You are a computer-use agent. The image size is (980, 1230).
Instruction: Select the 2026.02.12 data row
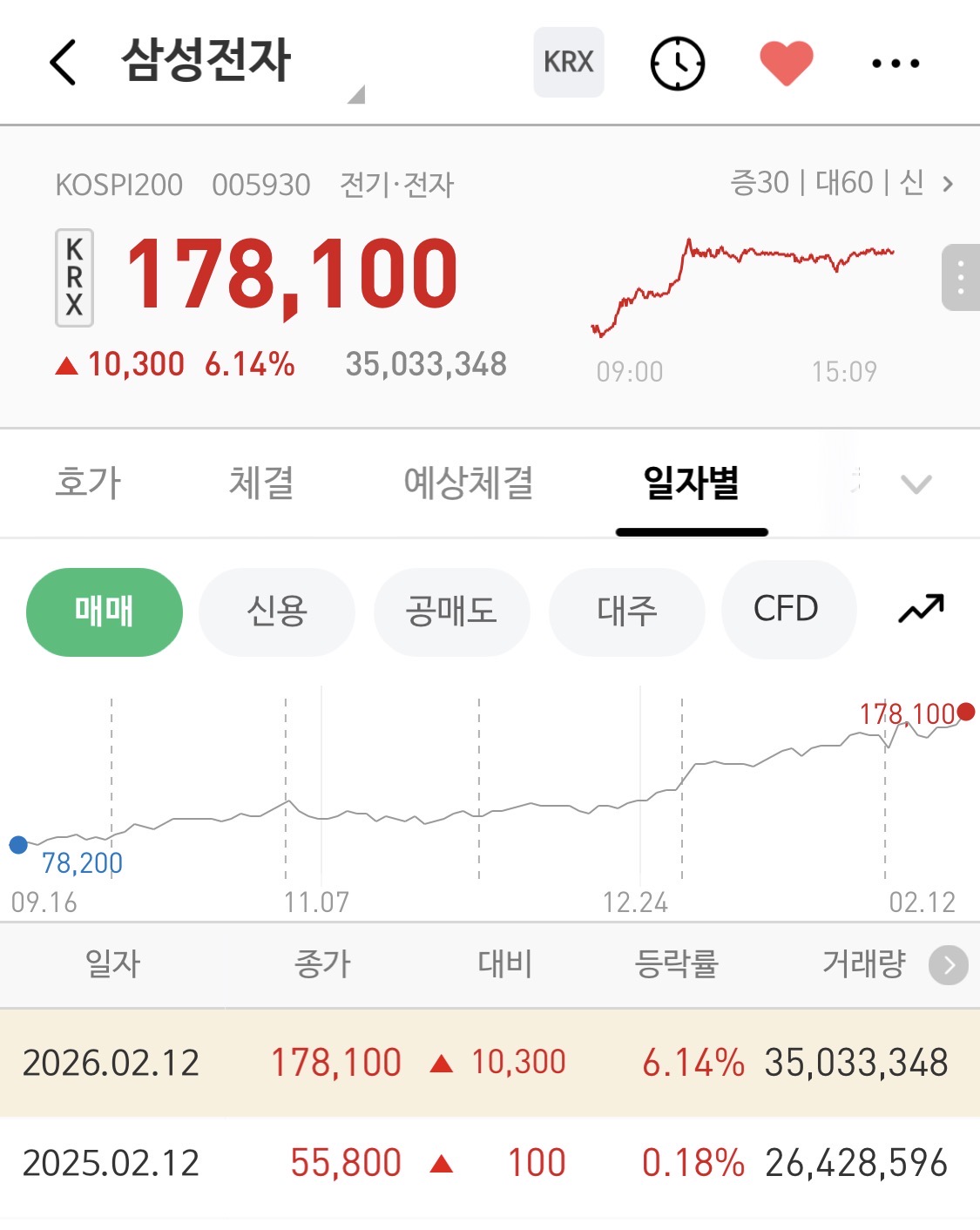(x=490, y=1063)
